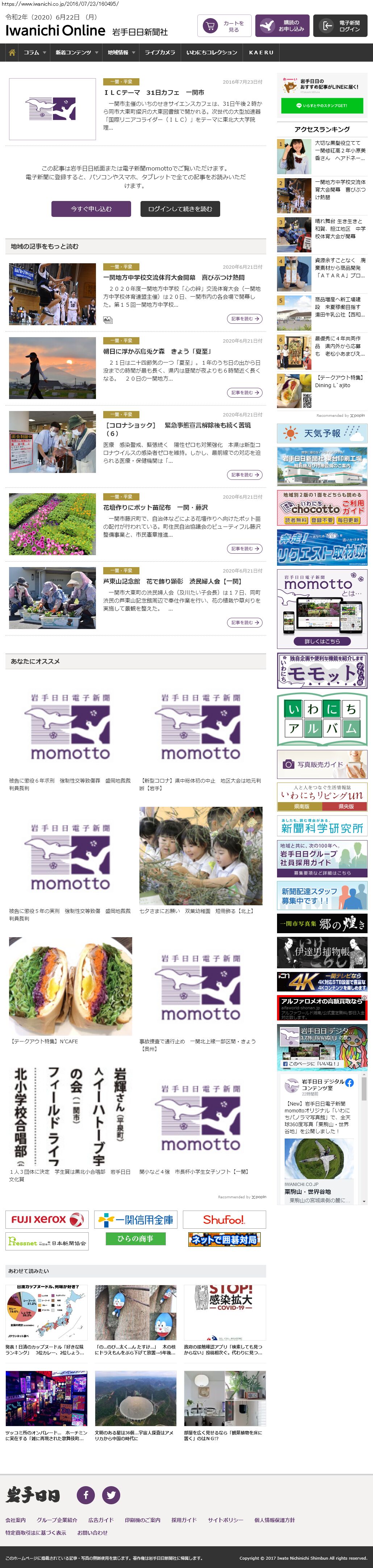Read more of 花壇作りにポット苗配布 article

tap(245, 548)
